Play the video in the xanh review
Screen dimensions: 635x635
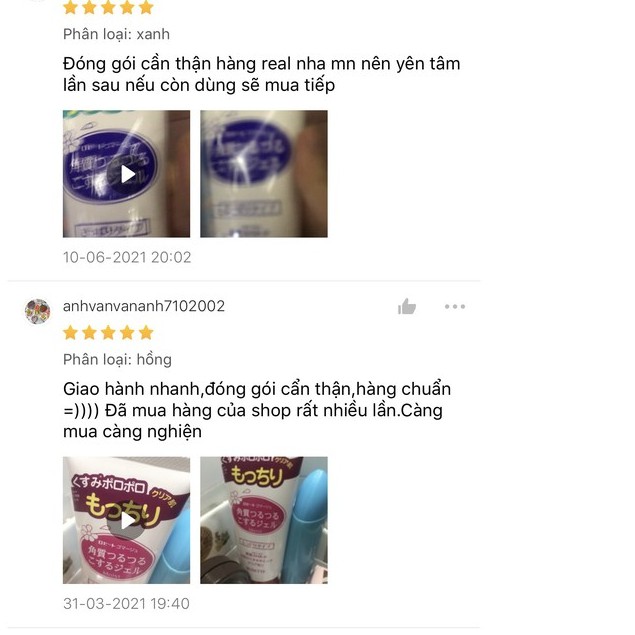pyautogui.click(x=126, y=174)
